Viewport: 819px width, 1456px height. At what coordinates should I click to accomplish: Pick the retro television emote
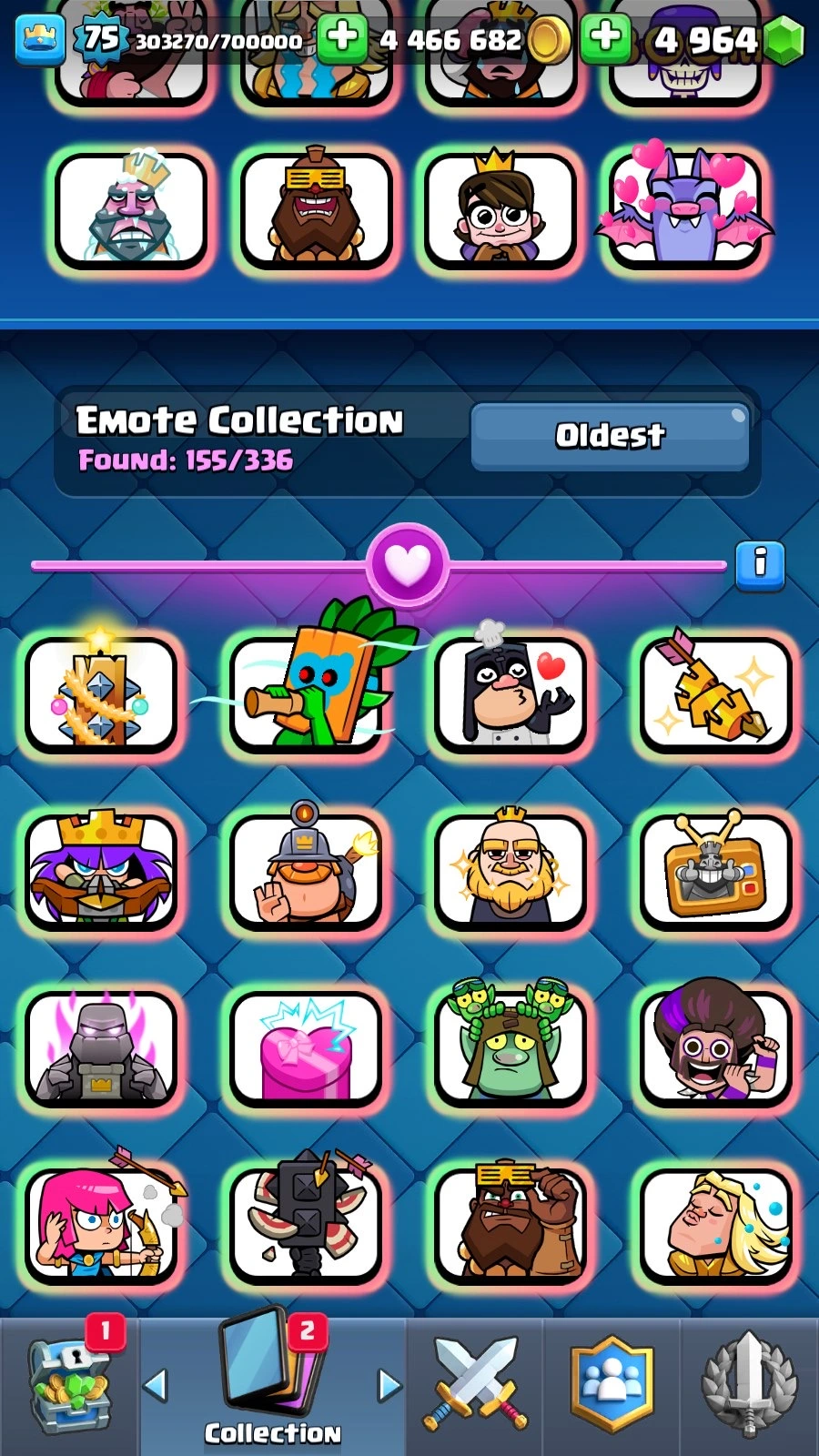point(716,870)
